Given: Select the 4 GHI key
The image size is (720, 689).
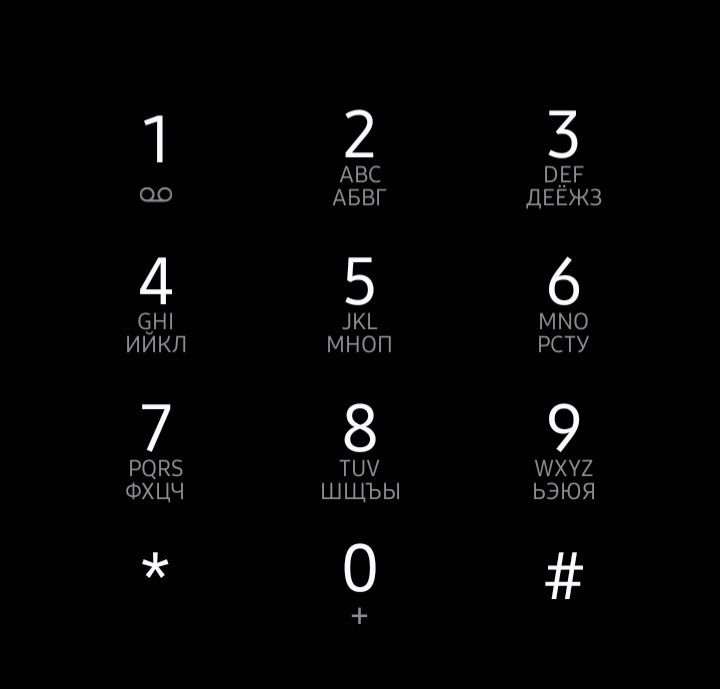Looking at the screenshot, I should tap(156, 305).
